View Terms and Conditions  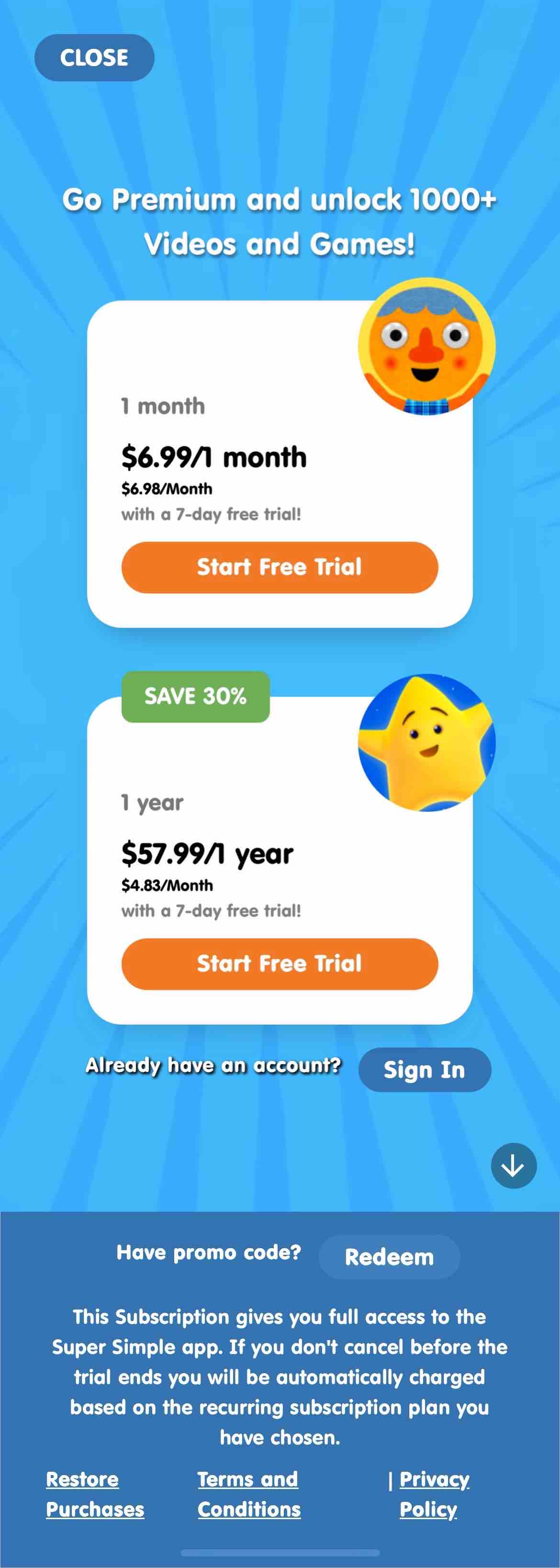click(x=248, y=1494)
